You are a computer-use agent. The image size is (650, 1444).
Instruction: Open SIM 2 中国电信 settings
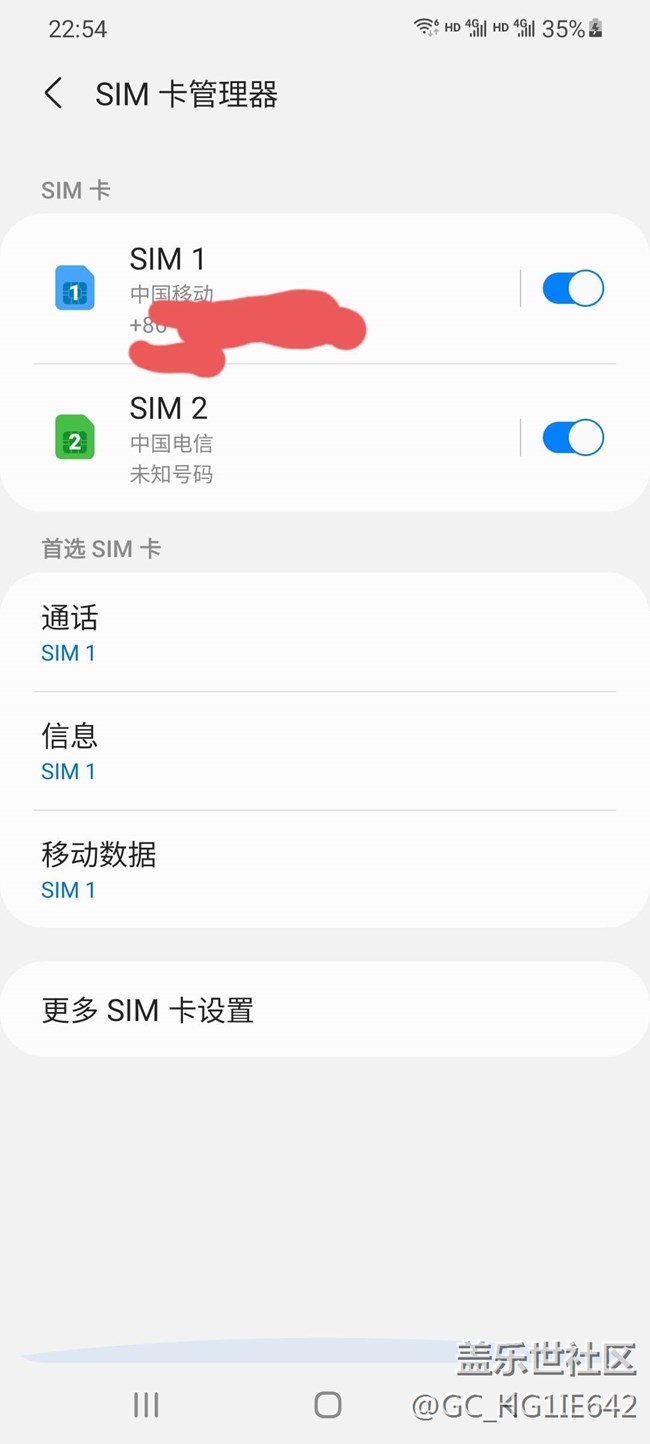tap(260, 438)
